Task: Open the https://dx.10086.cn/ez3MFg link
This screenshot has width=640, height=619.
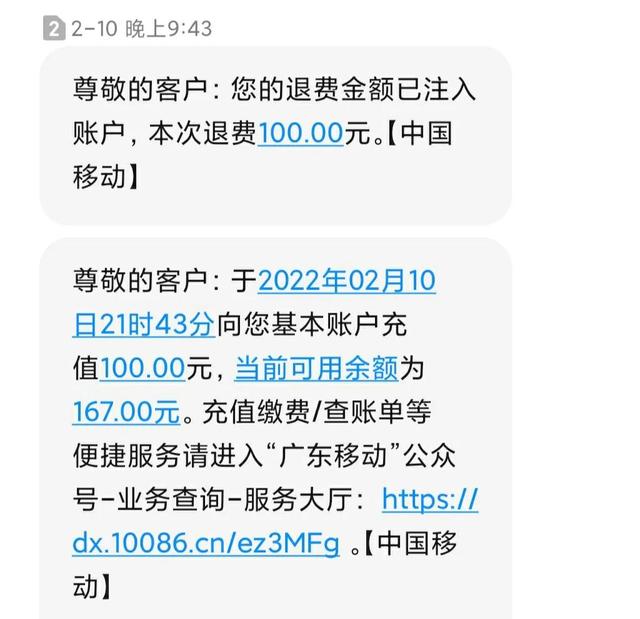Action: point(206,543)
